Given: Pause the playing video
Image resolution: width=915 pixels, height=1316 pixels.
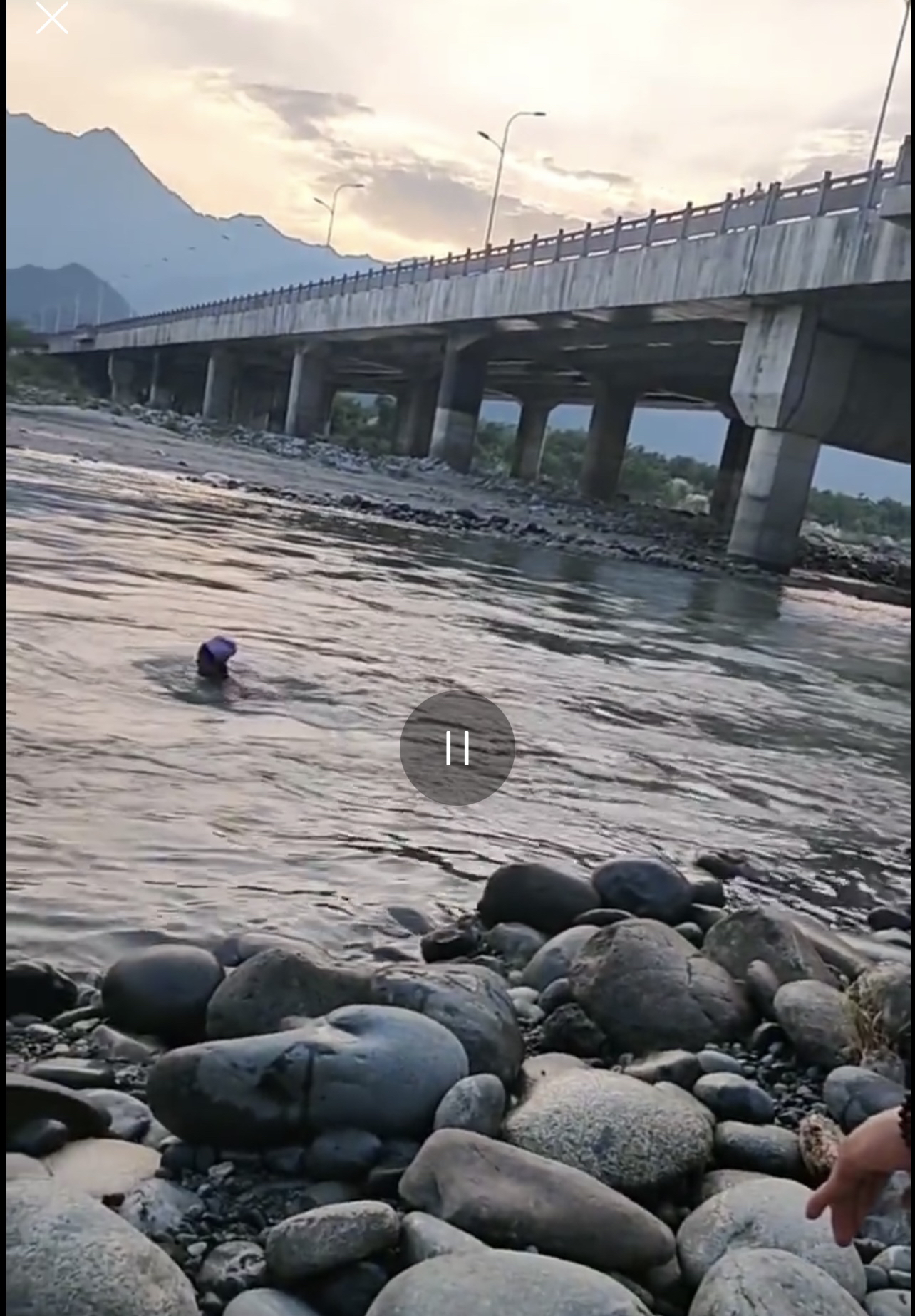Looking at the screenshot, I should pos(457,747).
